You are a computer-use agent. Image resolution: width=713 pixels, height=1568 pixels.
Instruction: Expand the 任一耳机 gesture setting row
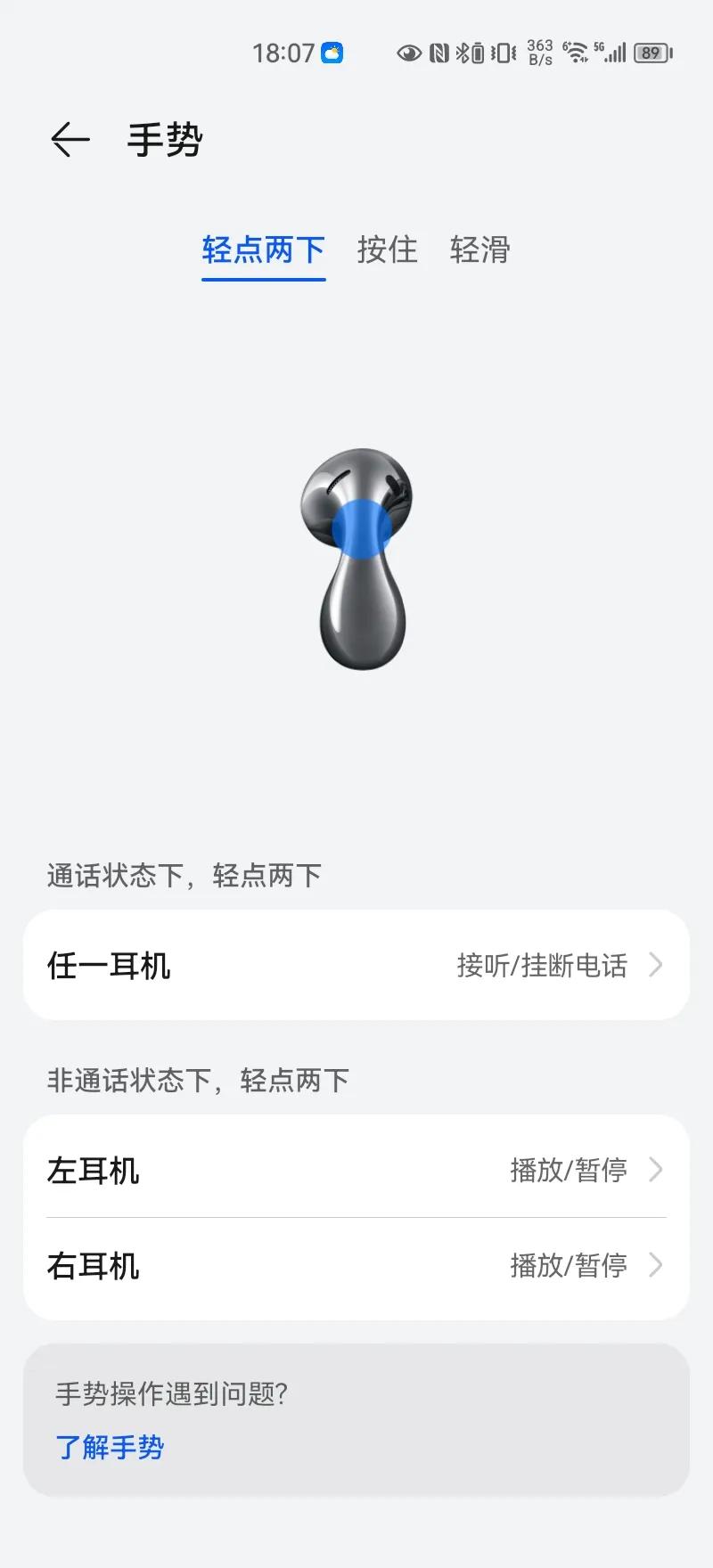coord(356,965)
